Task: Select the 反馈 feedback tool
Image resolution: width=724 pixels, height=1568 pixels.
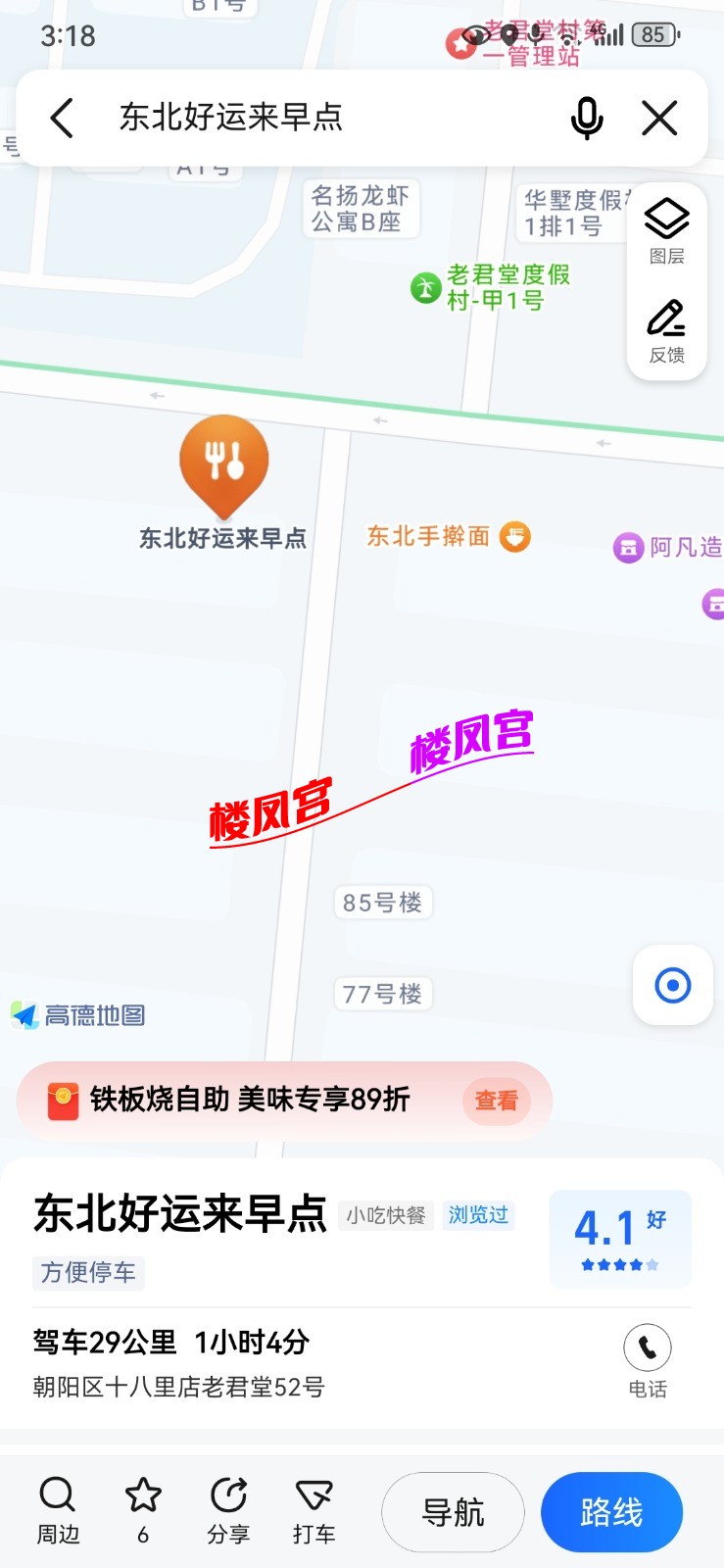Action: (666, 328)
